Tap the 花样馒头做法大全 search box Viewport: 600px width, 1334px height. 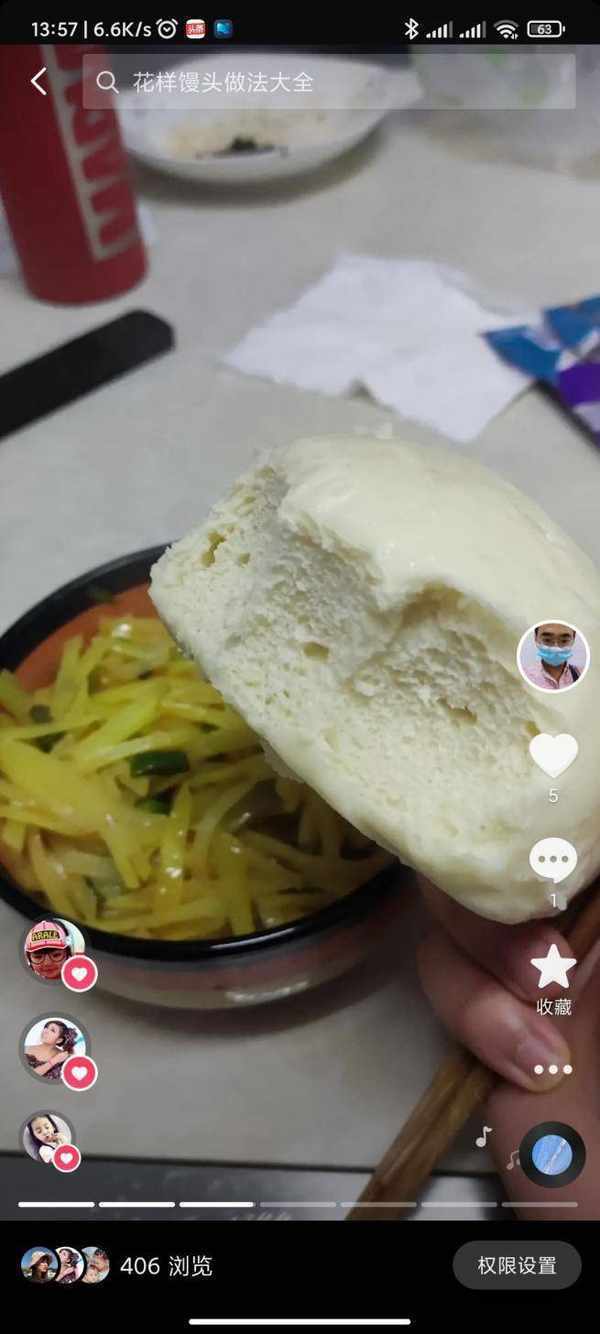click(x=330, y=82)
